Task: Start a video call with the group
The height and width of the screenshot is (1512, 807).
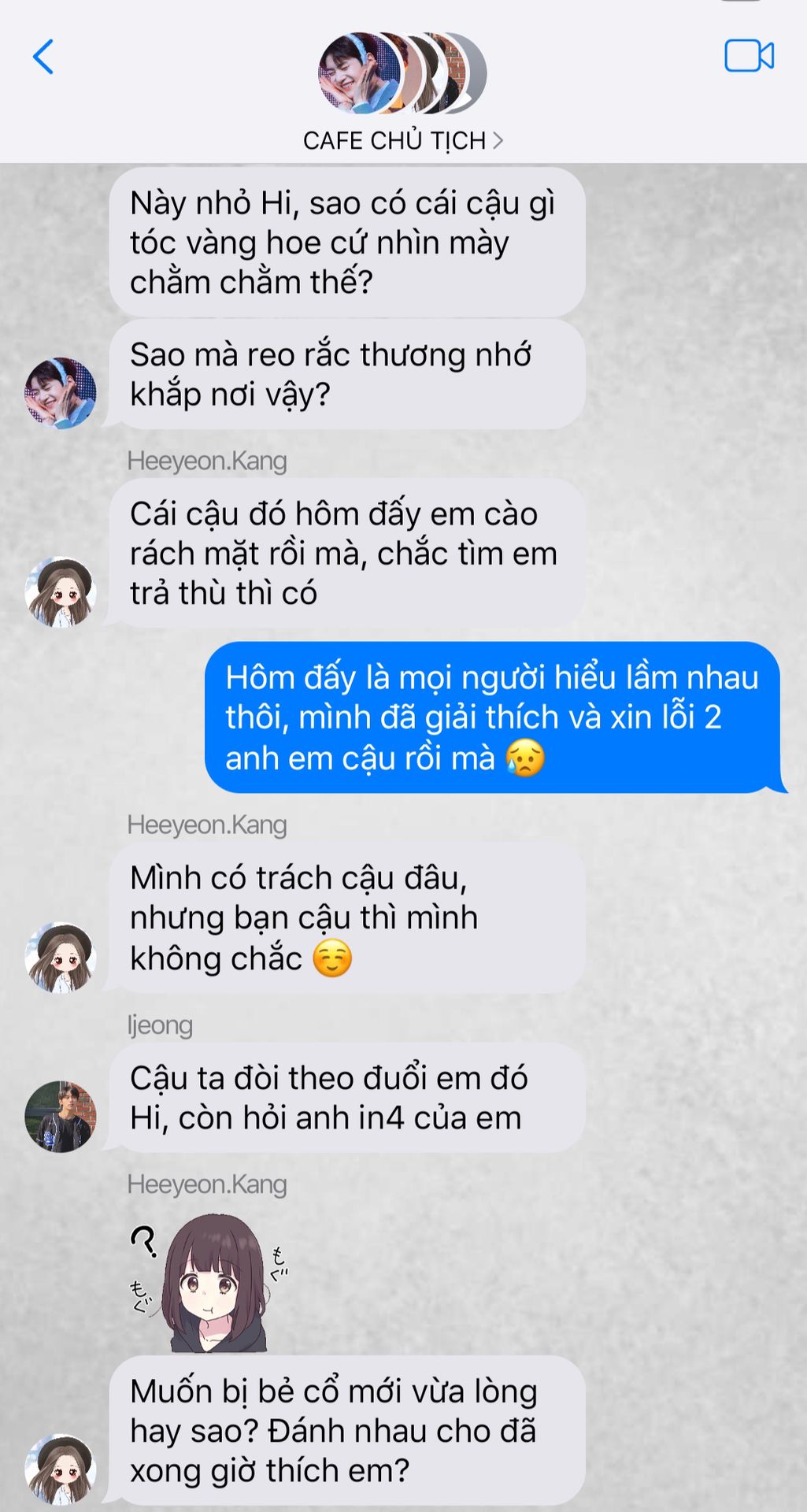Action: (x=749, y=56)
